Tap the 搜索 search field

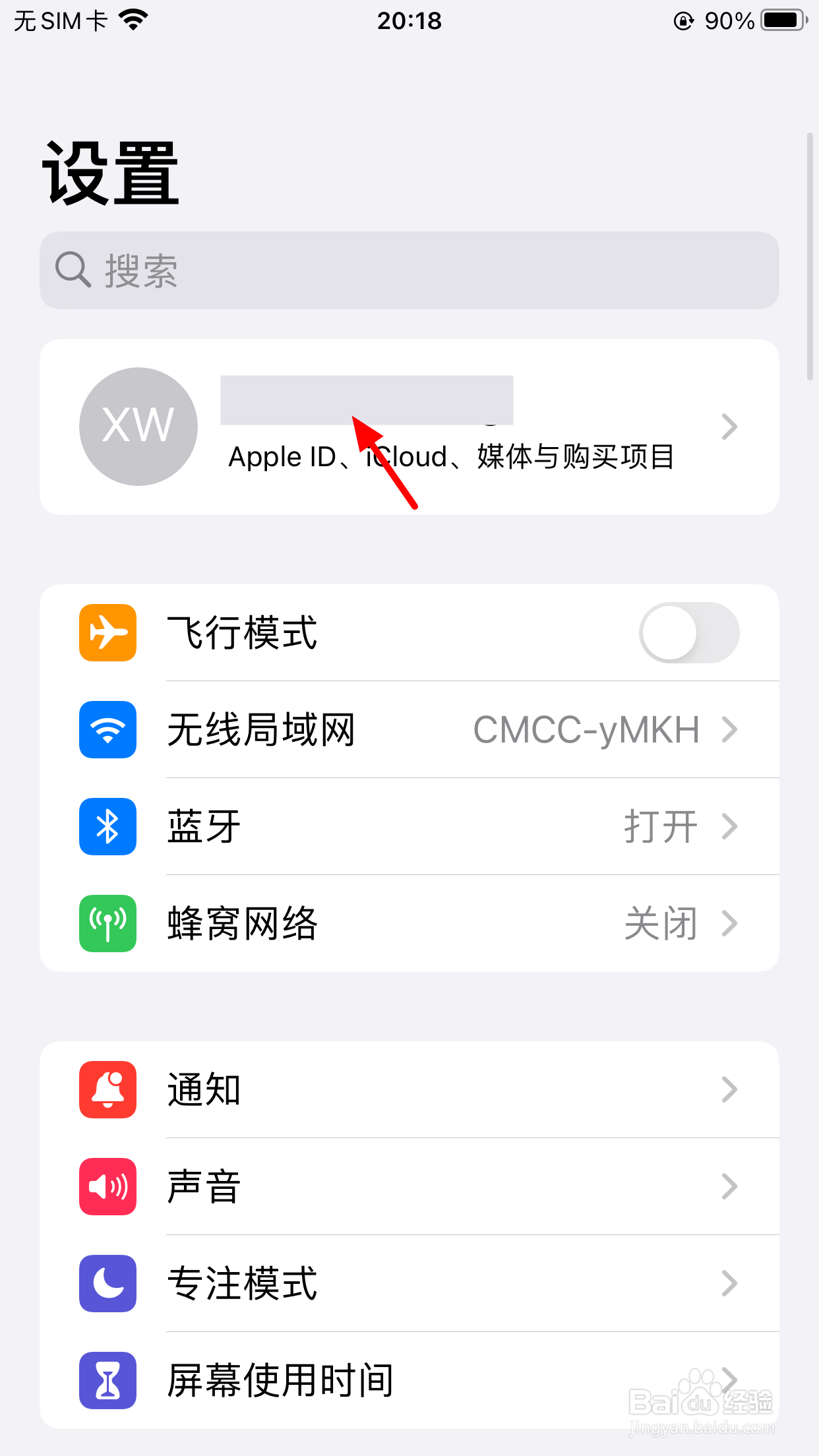point(409,270)
